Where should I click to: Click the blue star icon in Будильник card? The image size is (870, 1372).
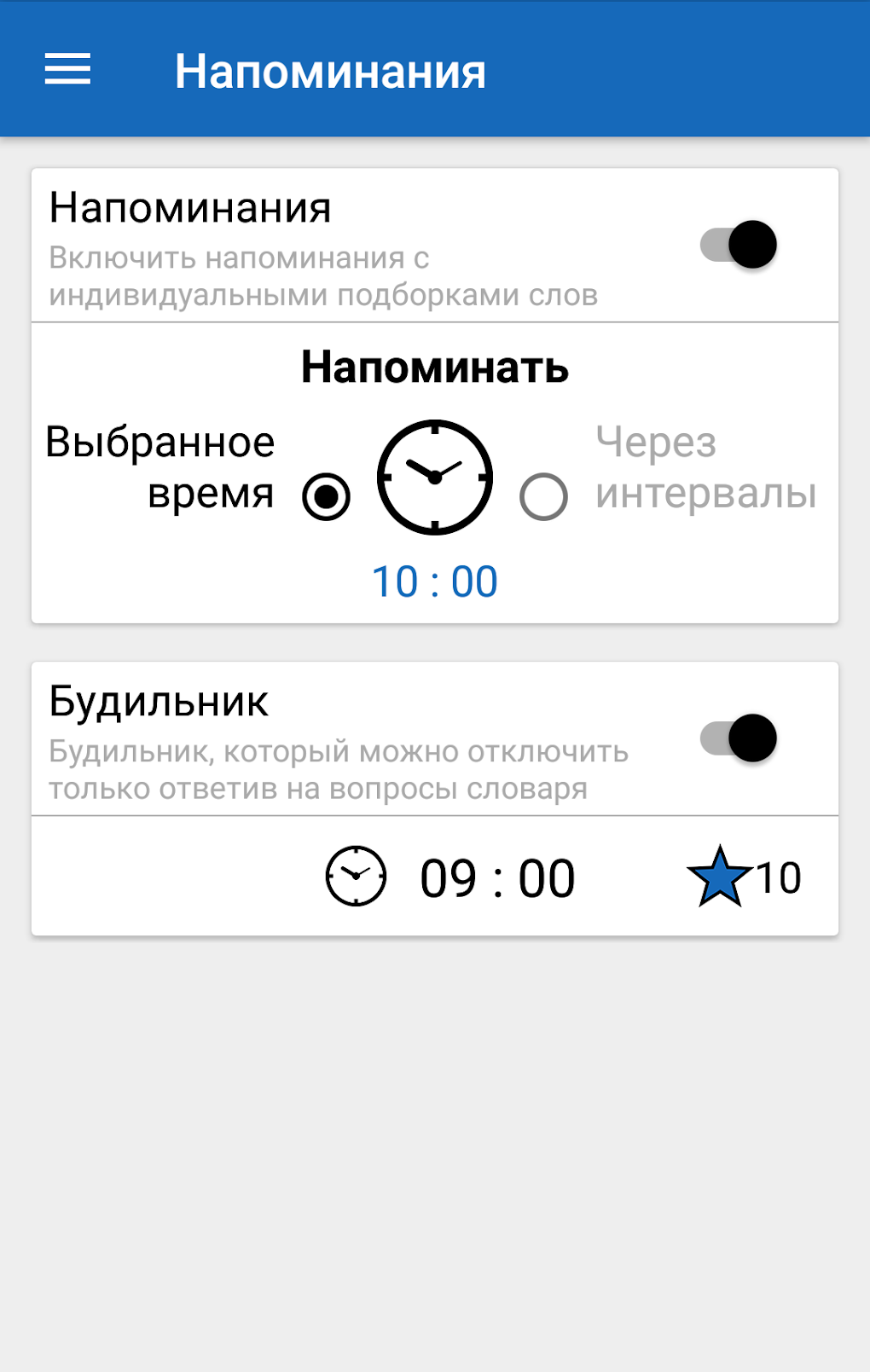(x=719, y=875)
